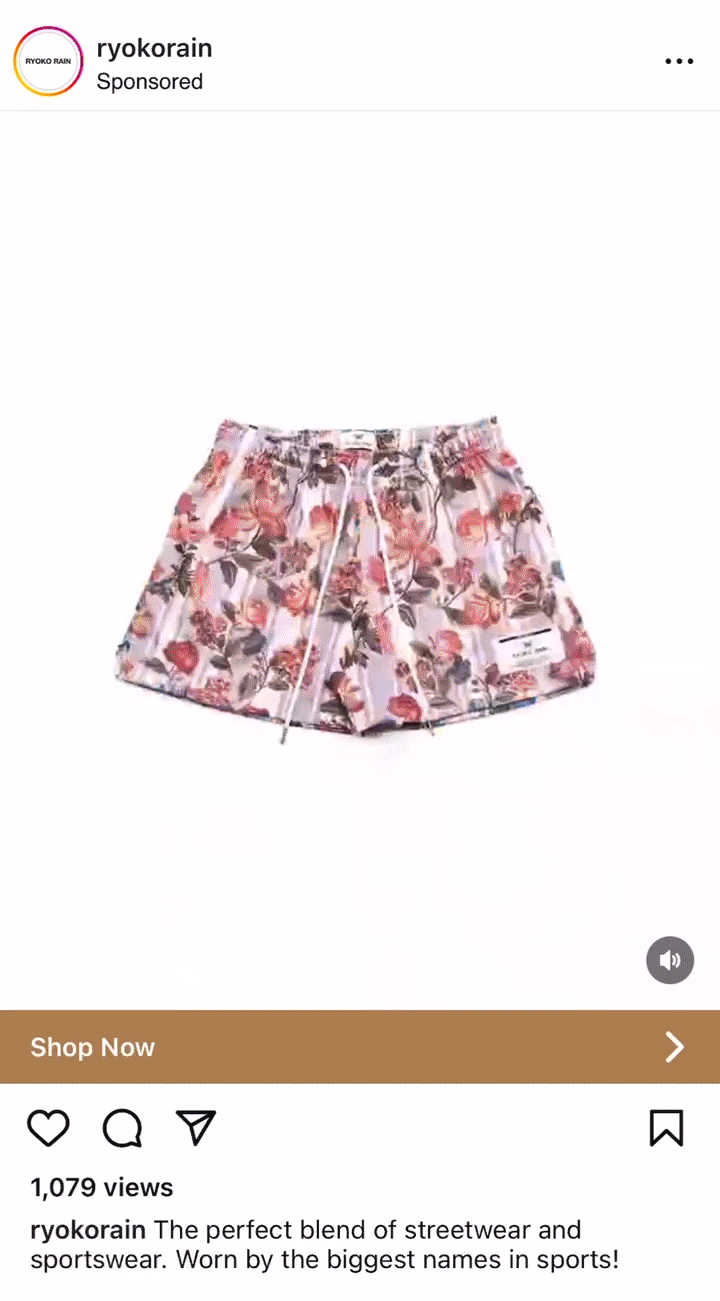Comment on the ryokorain post
The image size is (720, 1301).
tap(122, 1128)
